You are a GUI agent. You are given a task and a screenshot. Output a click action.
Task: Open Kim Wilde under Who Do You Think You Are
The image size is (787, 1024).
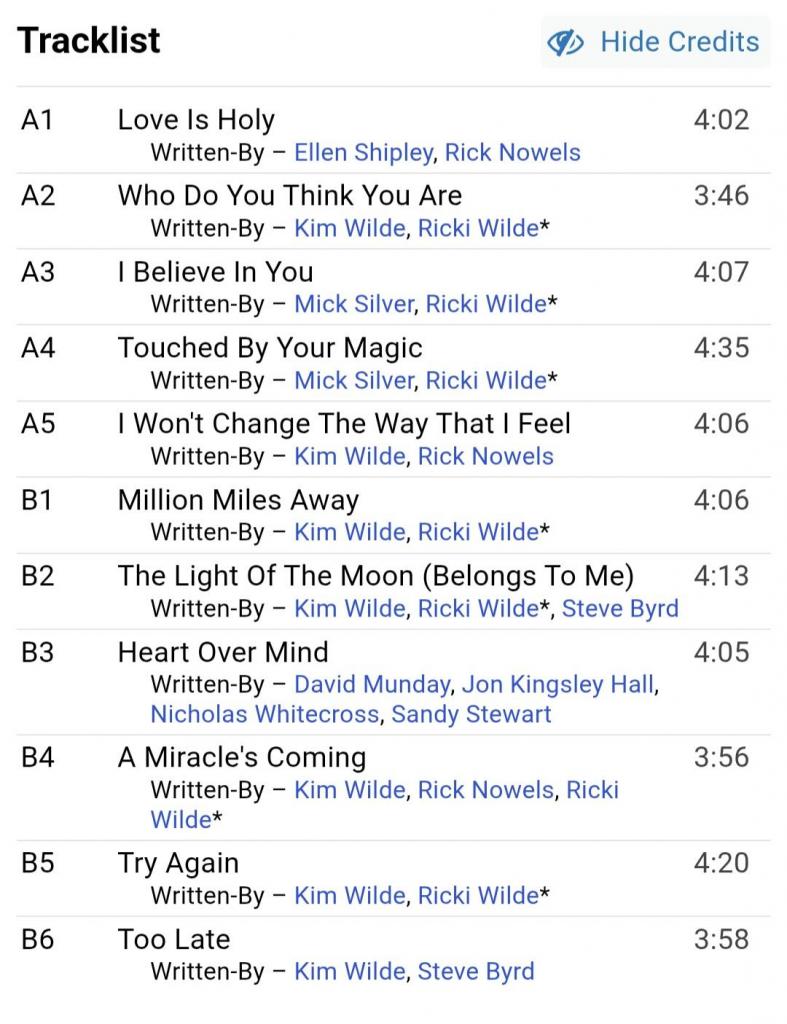click(x=349, y=229)
